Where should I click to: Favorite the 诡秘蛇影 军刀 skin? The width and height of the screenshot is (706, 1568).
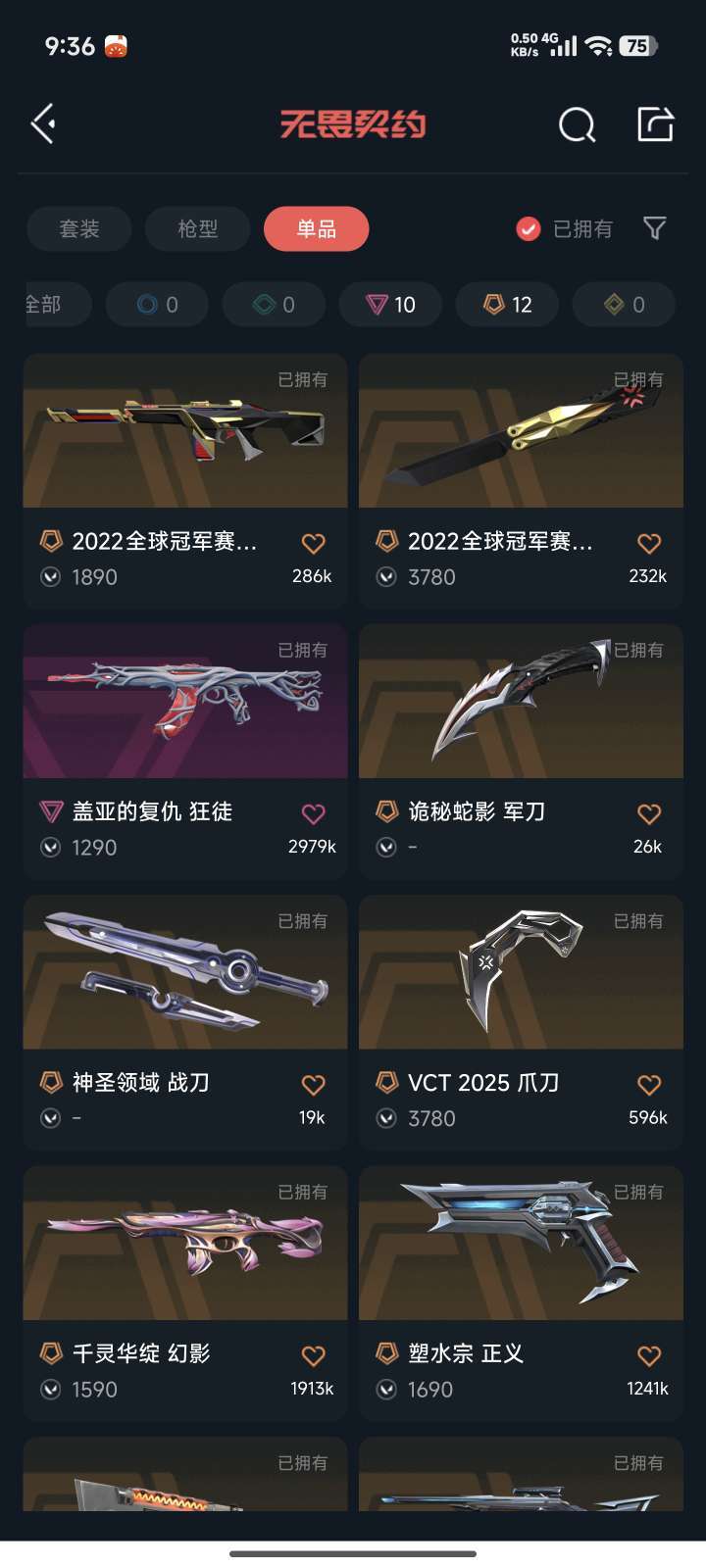coord(649,813)
